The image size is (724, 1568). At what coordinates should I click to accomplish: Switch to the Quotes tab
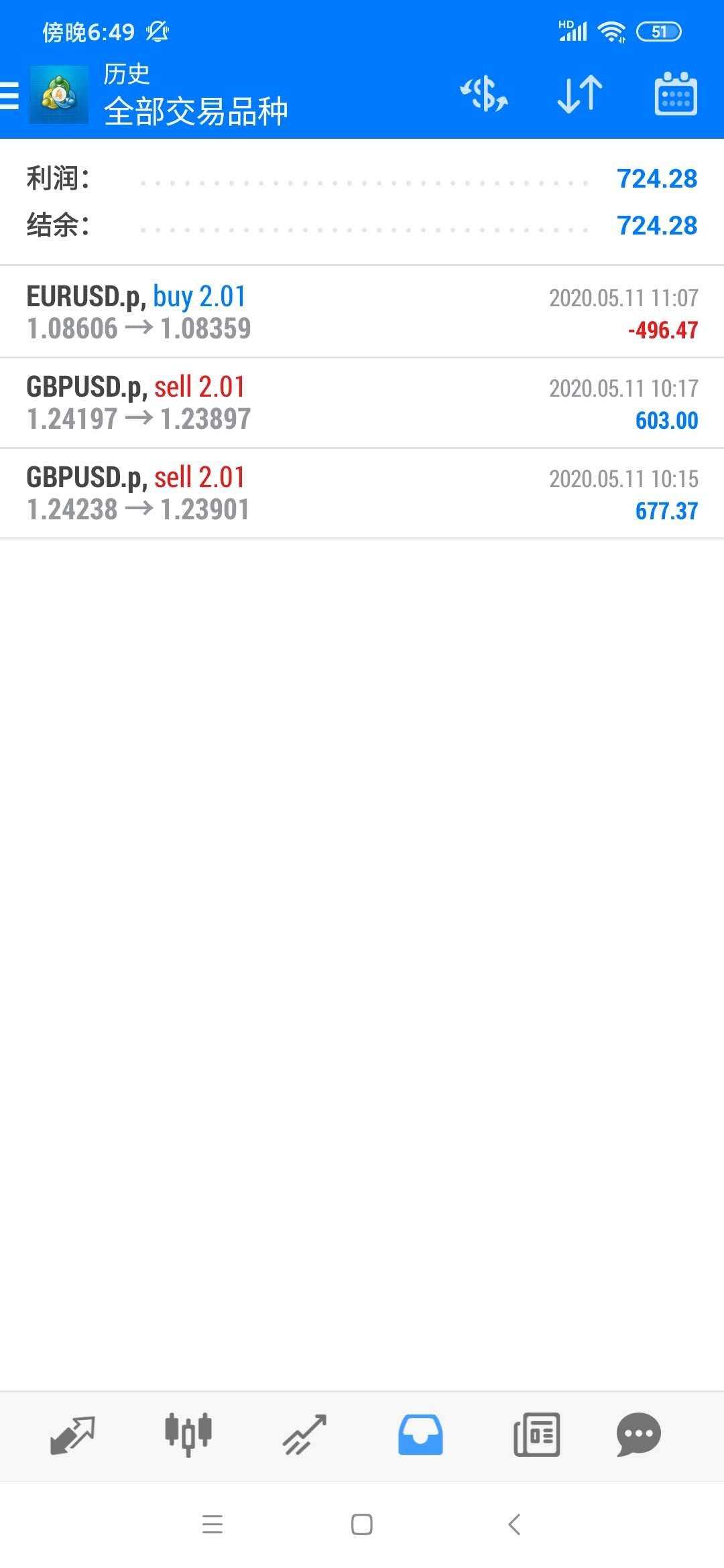tap(72, 1435)
